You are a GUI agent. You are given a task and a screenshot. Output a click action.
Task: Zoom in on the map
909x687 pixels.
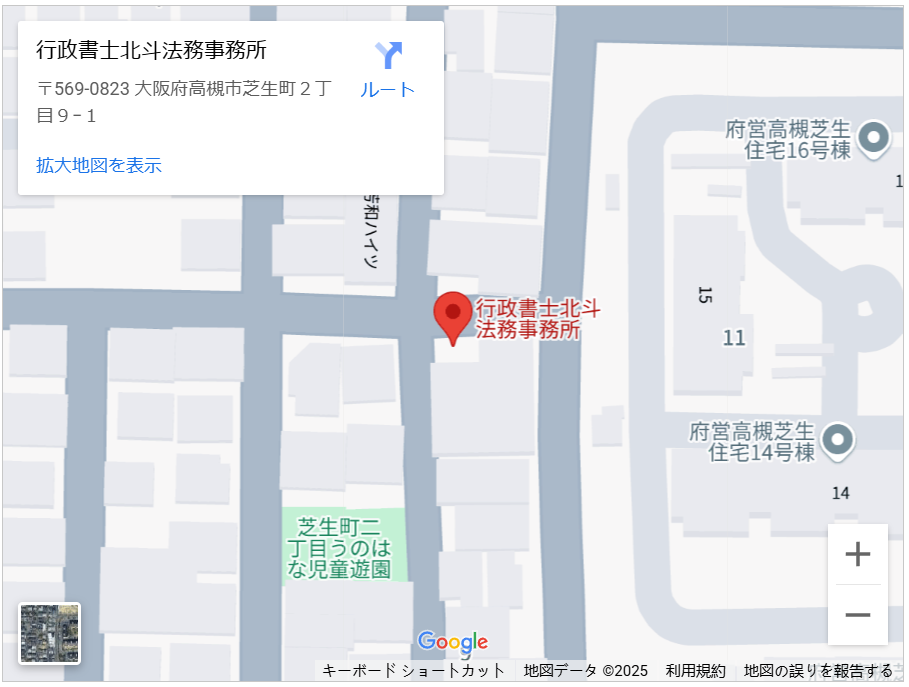[857, 555]
